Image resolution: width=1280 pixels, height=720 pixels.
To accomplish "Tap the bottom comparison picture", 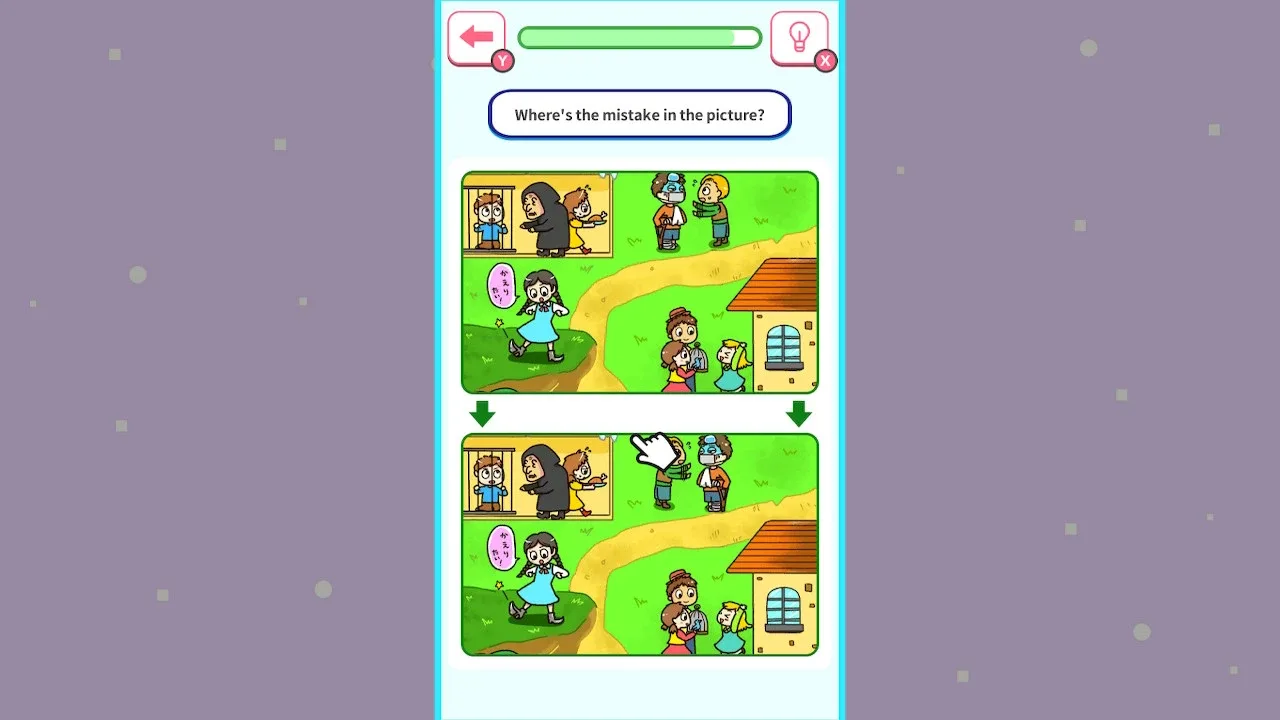I will click(x=640, y=545).
